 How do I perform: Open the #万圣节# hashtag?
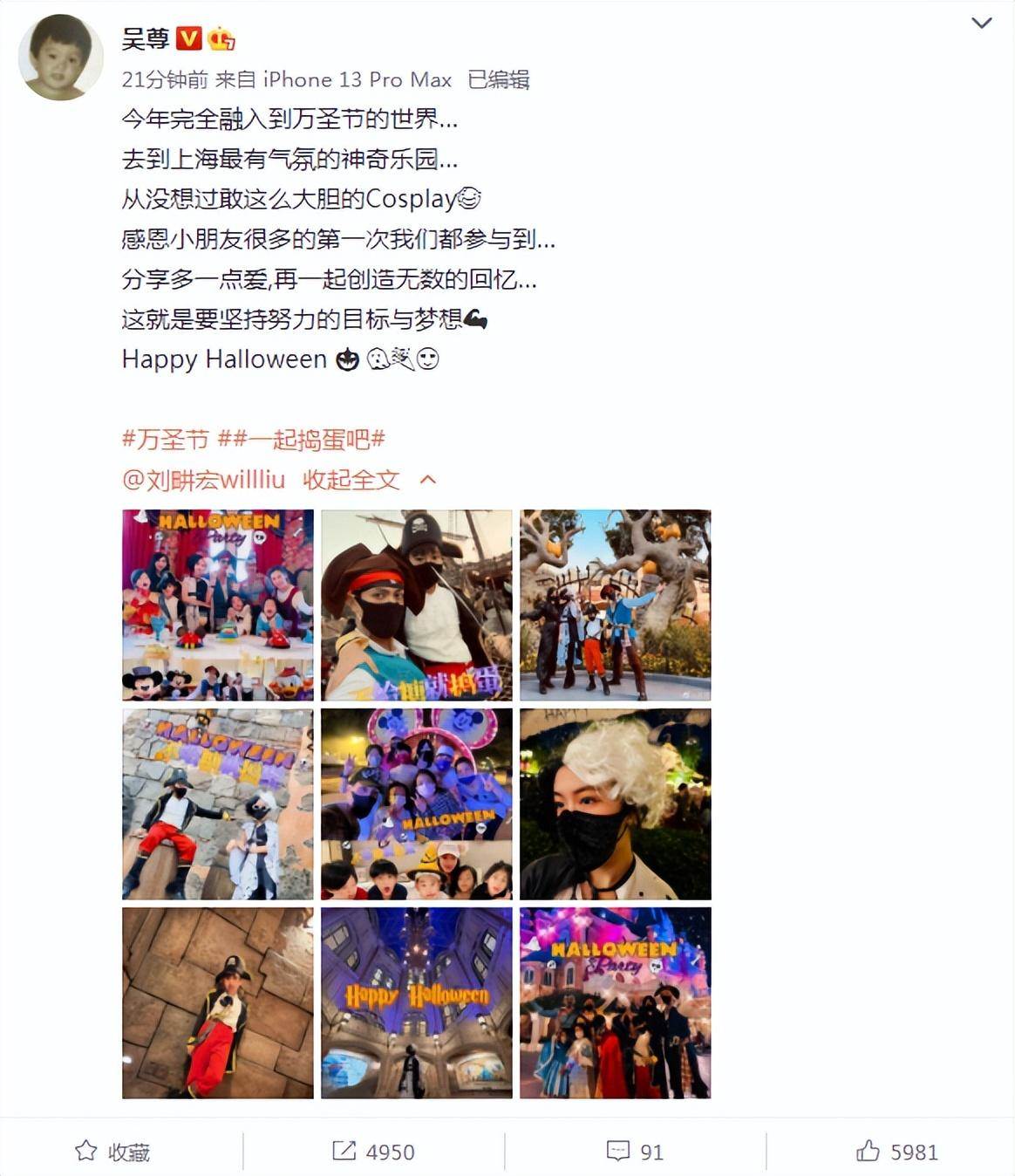[166, 439]
